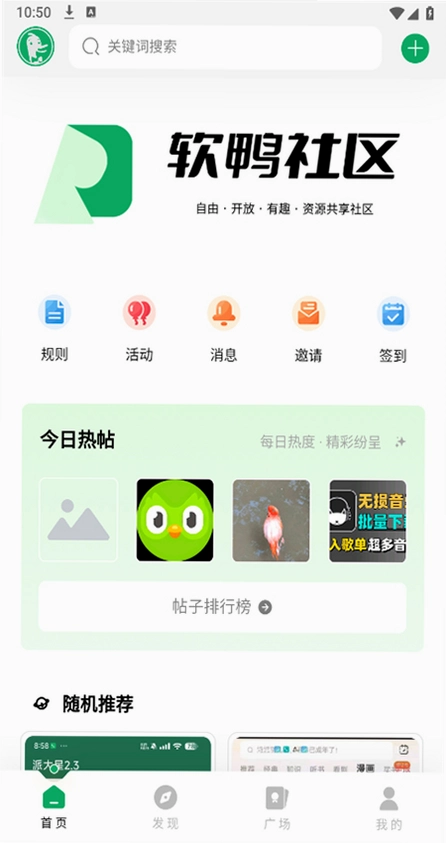Go to the 我的 tab

pyautogui.click(x=389, y=806)
